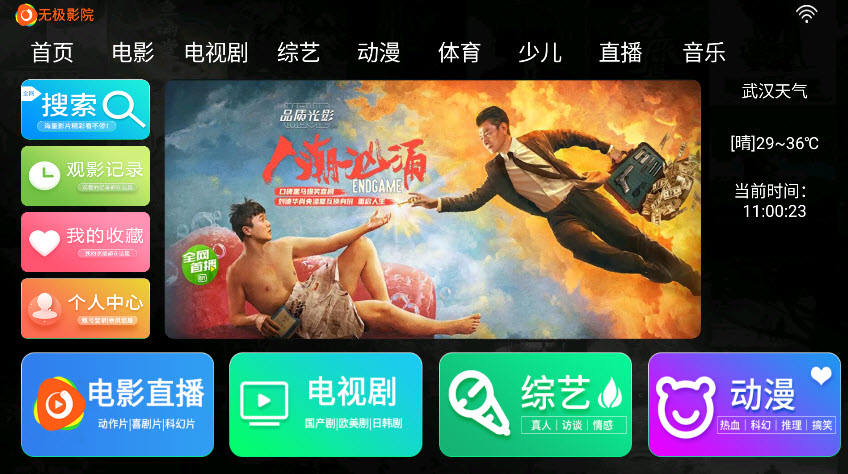Open the 电影直播 category card
The width and height of the screenshot is (848, 474).
(x=117, y=404)
